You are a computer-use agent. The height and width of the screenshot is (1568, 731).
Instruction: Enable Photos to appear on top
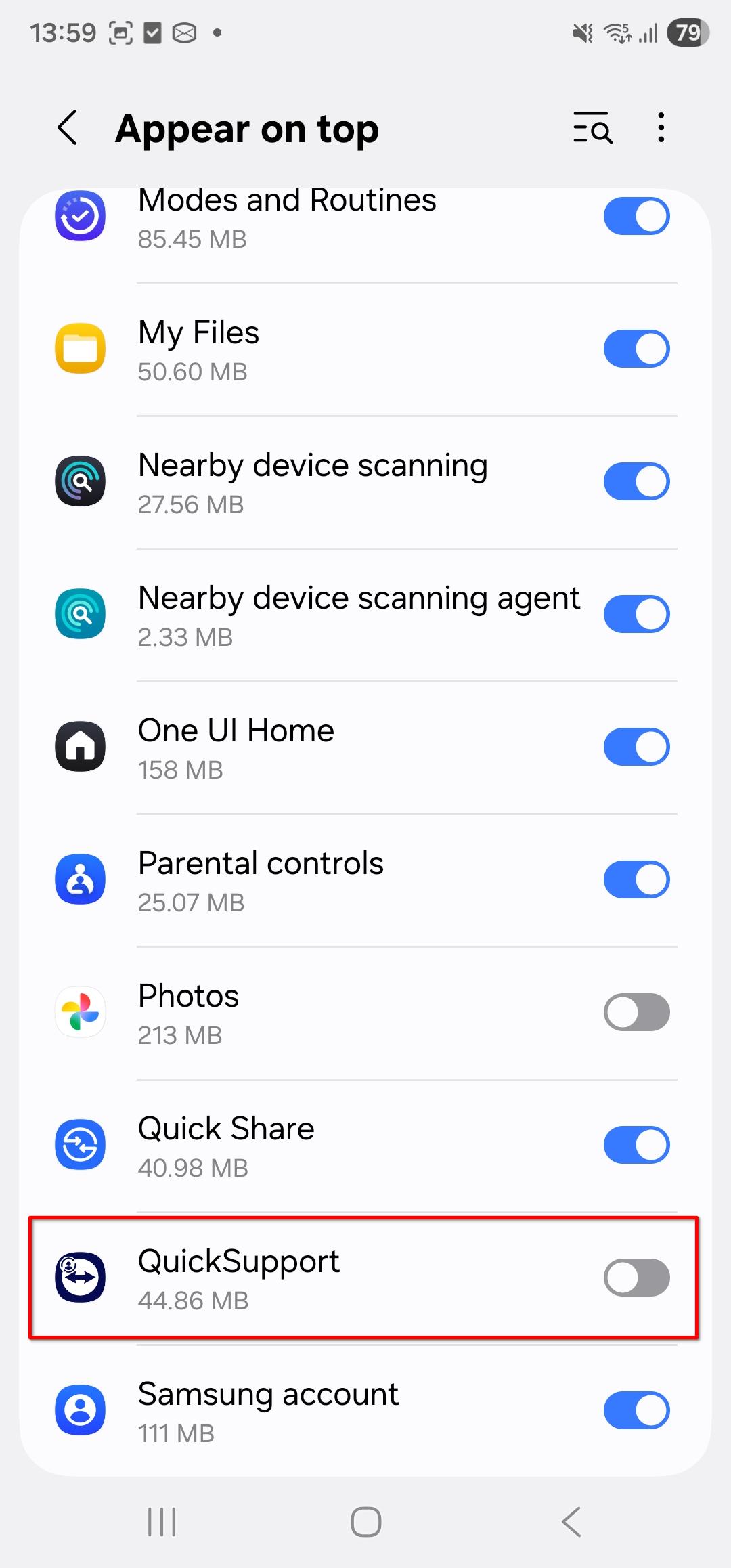[x=636, y=1012]
